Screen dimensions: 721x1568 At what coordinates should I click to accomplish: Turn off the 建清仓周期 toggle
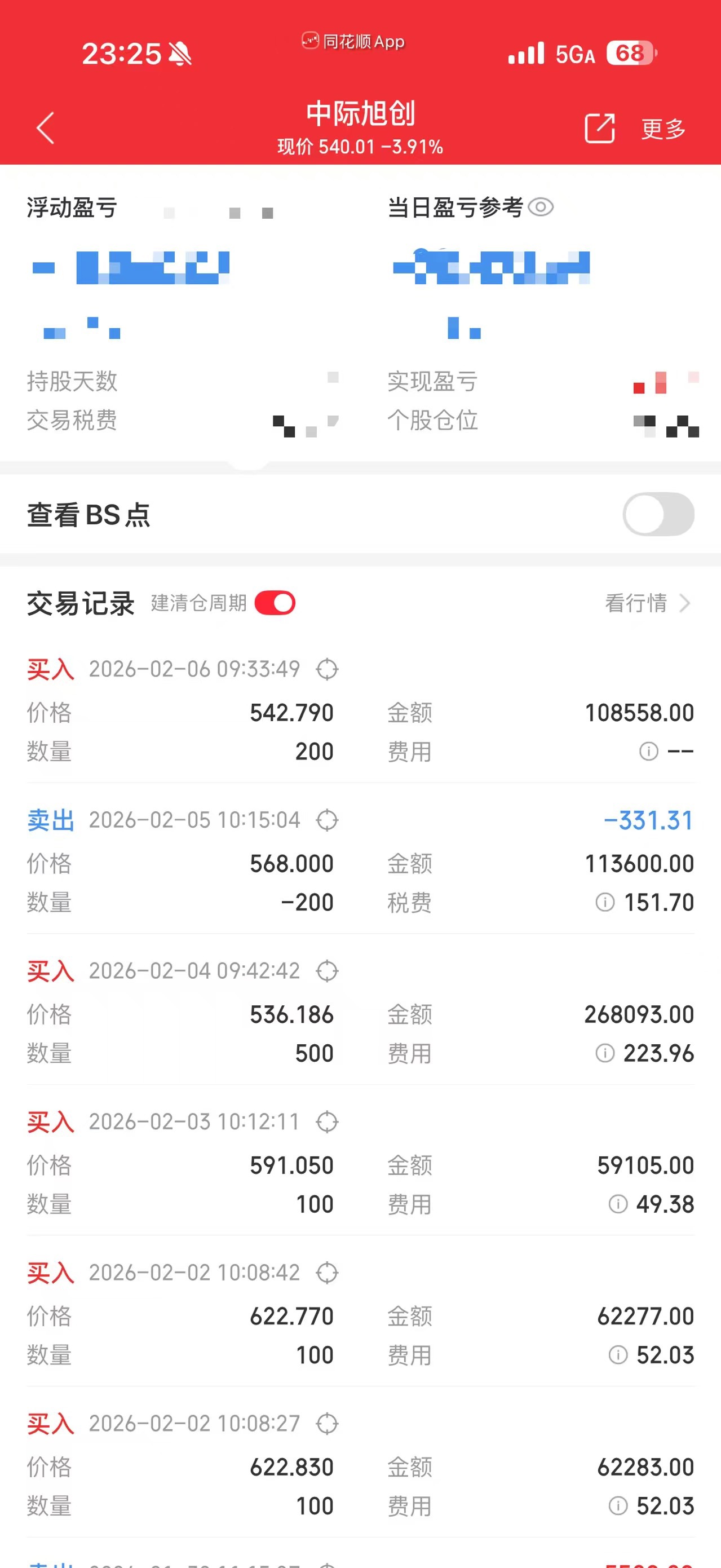click(x=275, y=603)
